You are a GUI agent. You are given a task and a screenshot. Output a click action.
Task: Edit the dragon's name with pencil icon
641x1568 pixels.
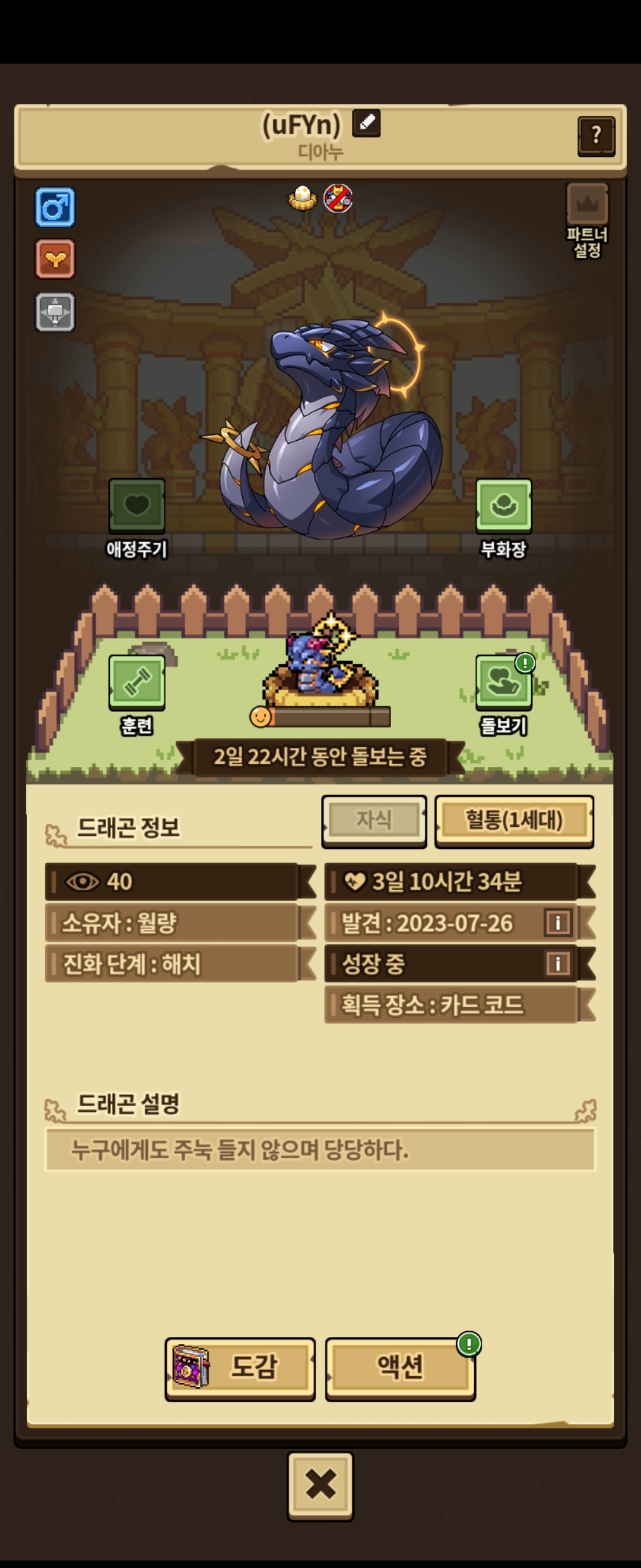coord(366,123)
